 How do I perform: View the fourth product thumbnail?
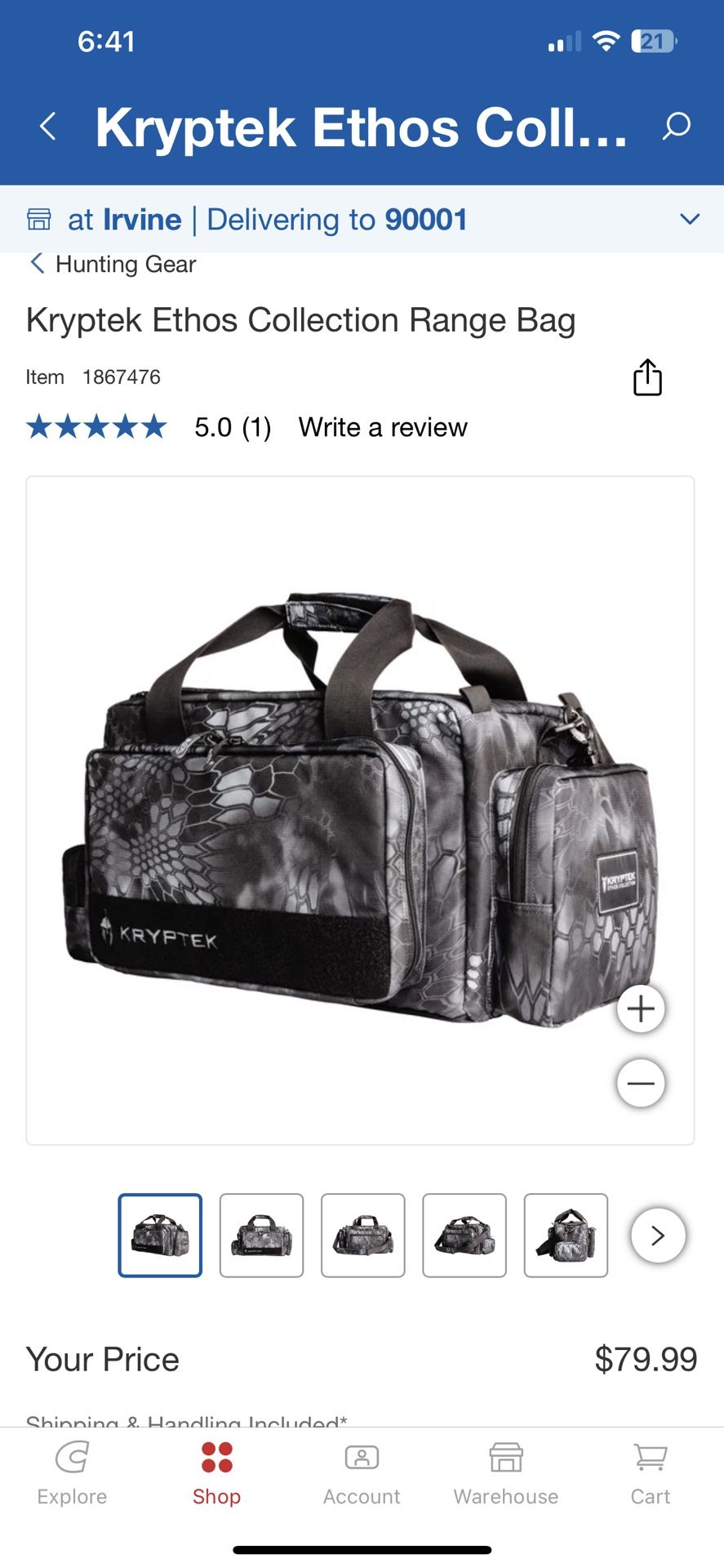(x=464, y=1235)
